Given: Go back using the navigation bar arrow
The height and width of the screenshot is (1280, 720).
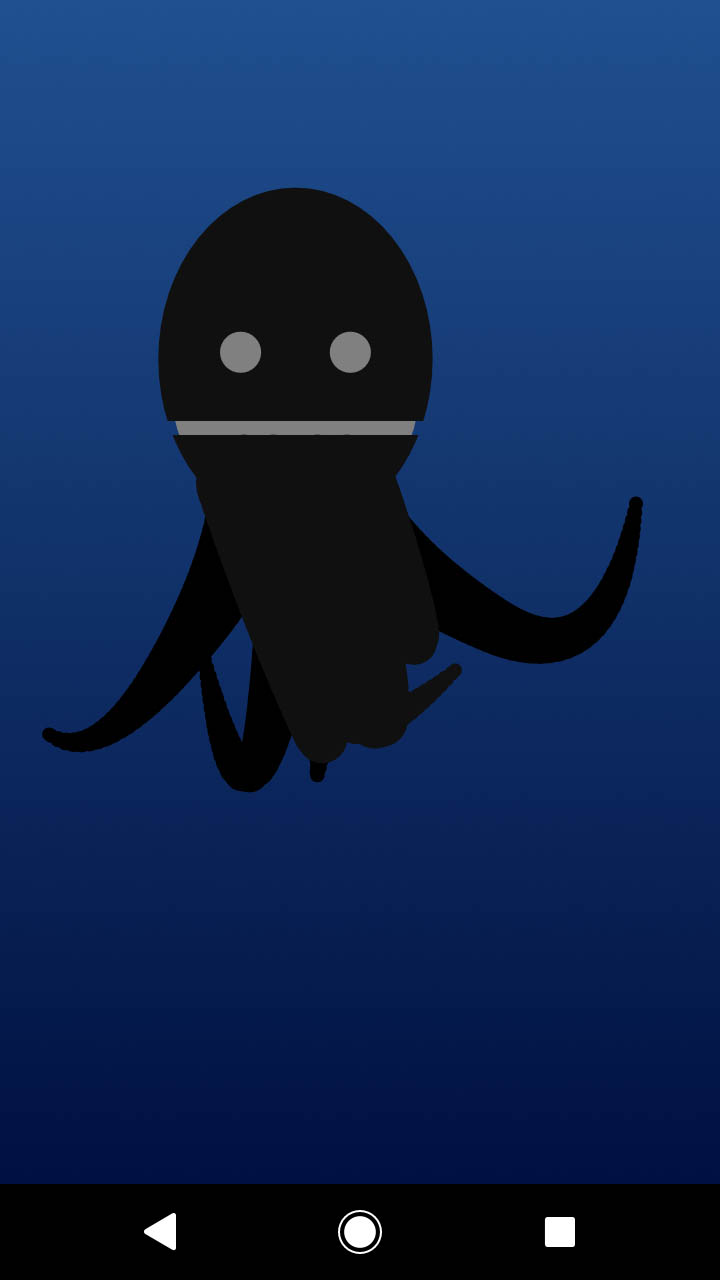Looking at the screenshot, I should [160, 1231].
